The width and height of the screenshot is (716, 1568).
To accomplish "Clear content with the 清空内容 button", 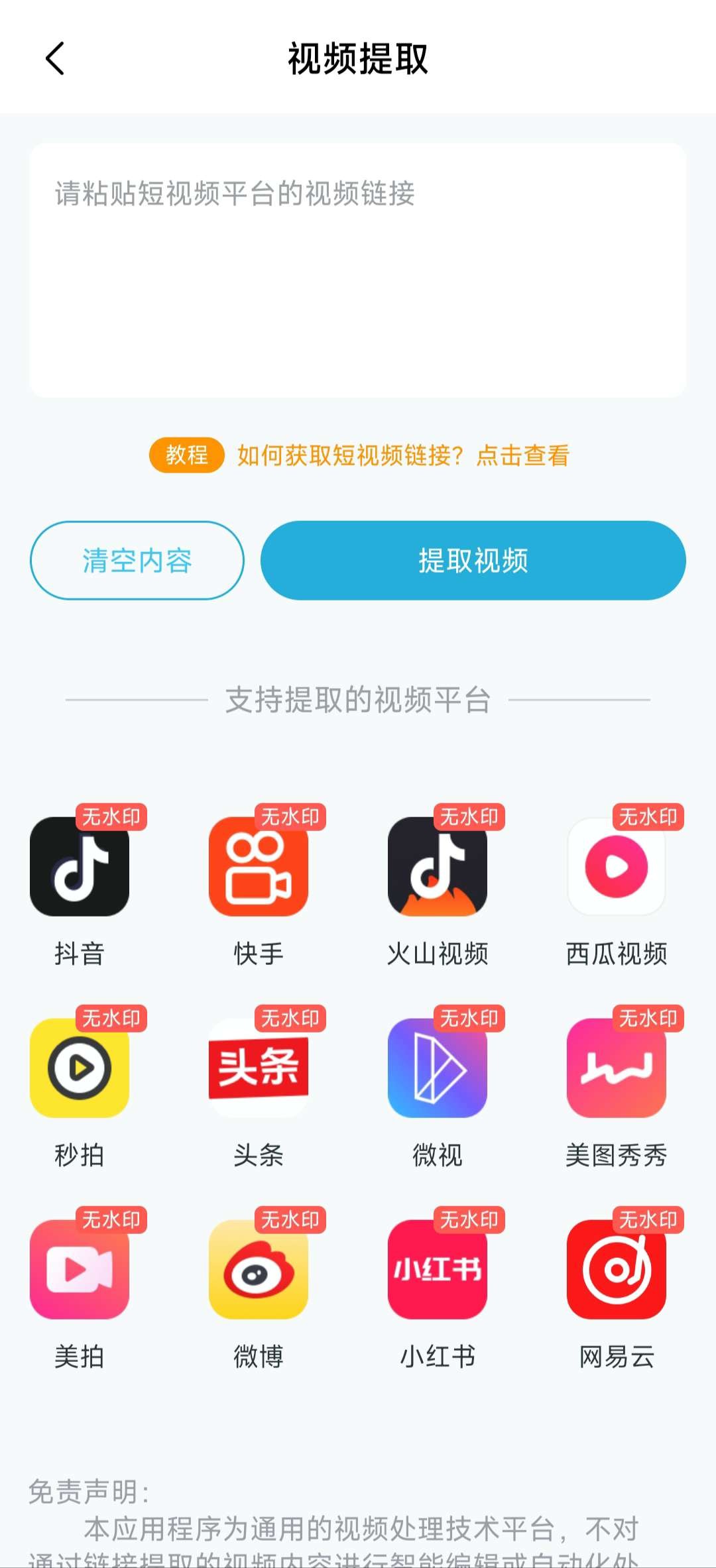I will click(x=137, y=561).
